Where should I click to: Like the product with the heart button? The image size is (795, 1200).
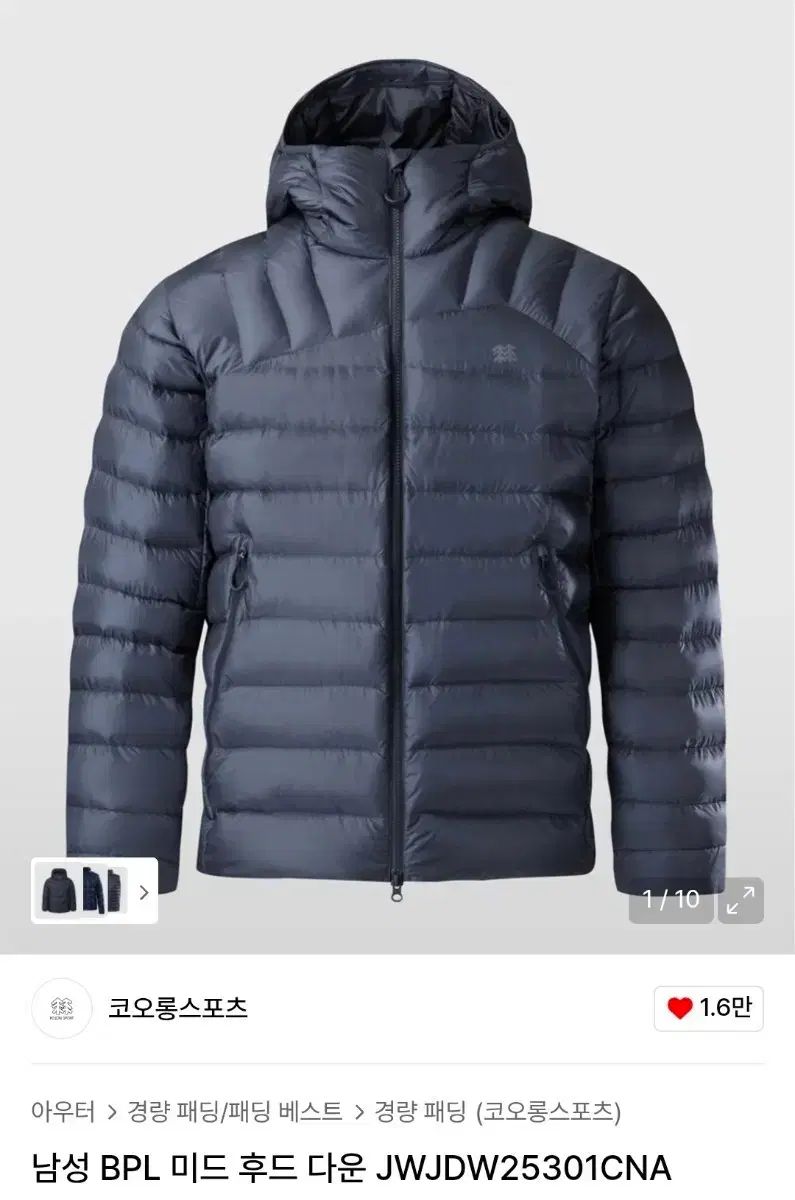click(709, 1008)
